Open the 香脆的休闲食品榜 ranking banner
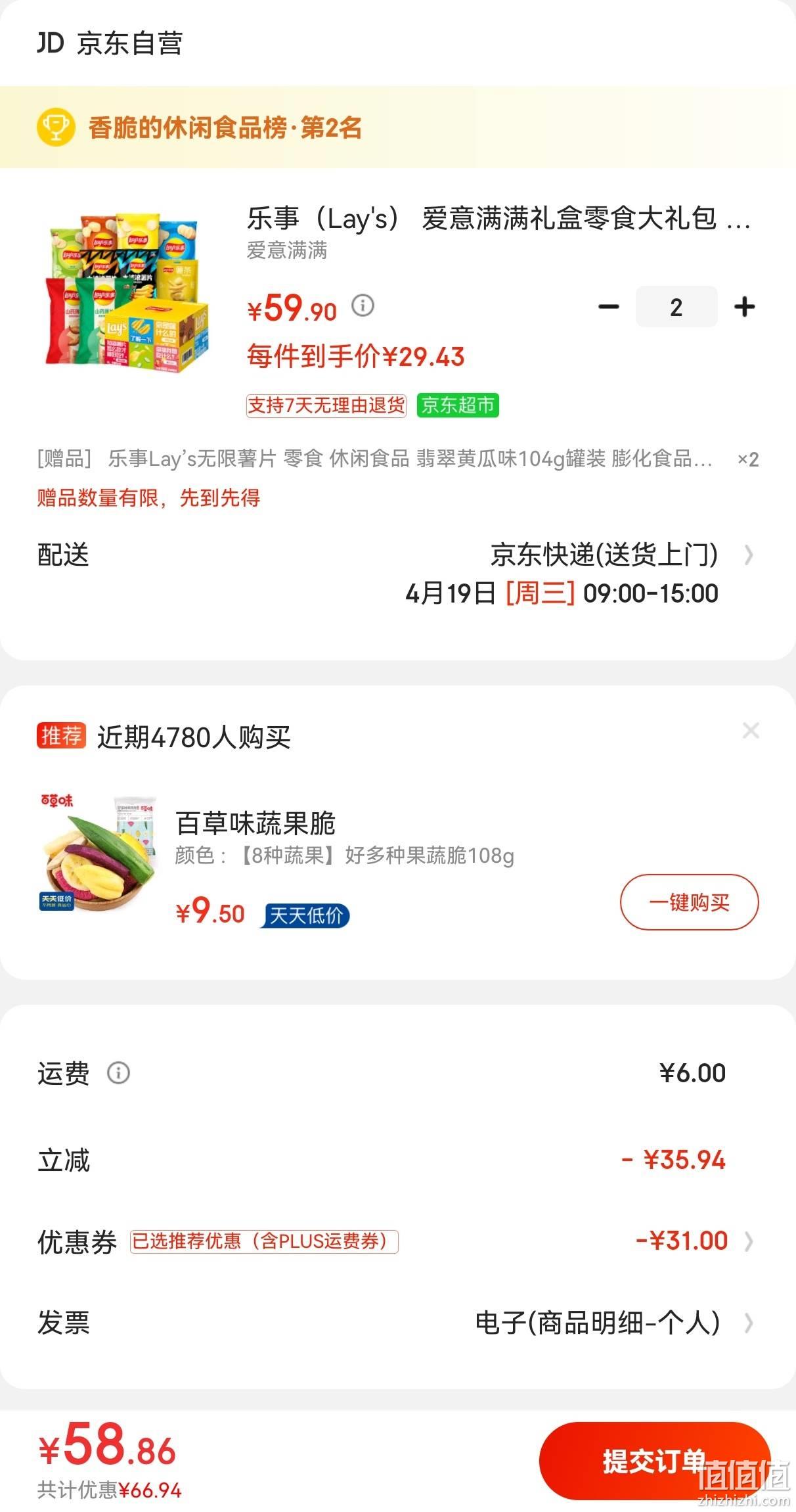This screenshot has width=796, height=1512. [x=398, y=127]
